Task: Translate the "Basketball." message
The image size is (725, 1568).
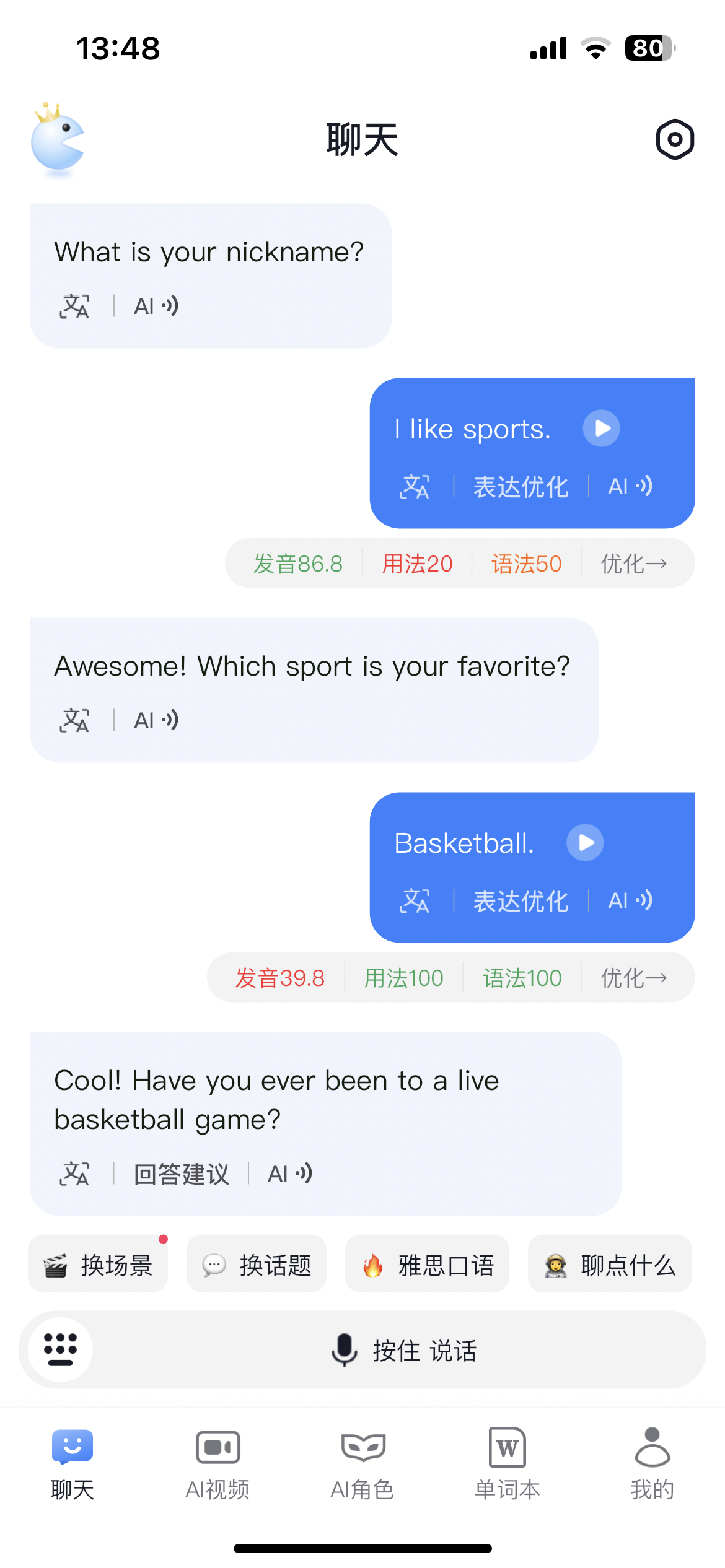Action: click(415, 901)
